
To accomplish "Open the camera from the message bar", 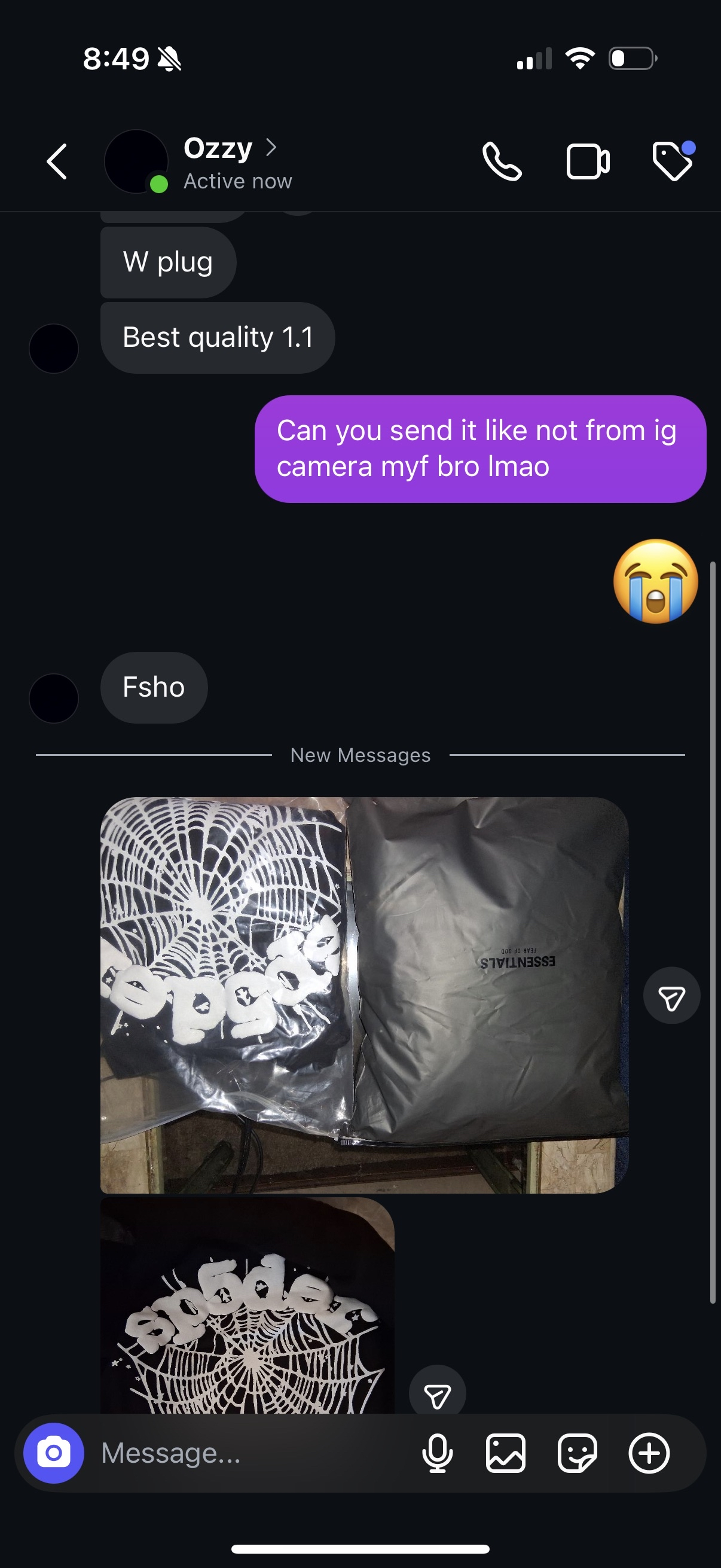I will [54, 1453].
